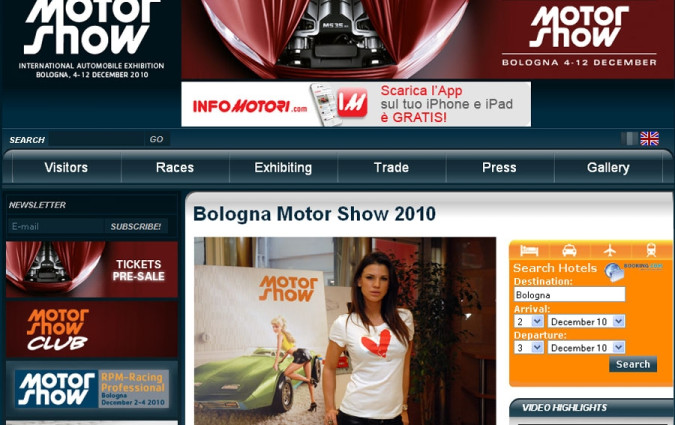Open the Infomotori app advertisement

[x=355, y=104]
